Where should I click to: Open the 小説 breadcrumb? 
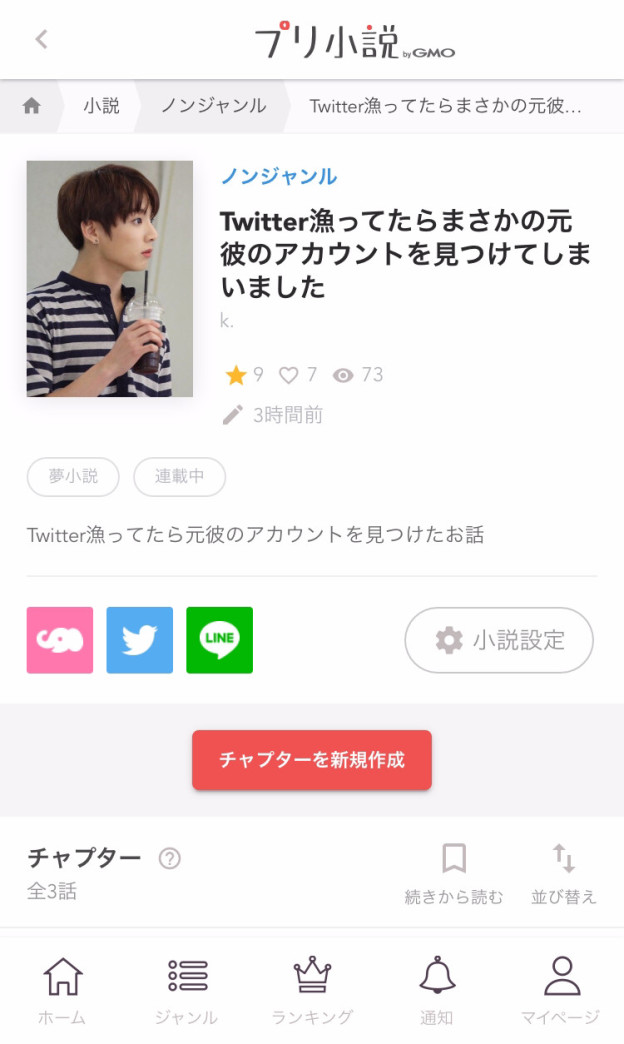[x=101, y=106]
